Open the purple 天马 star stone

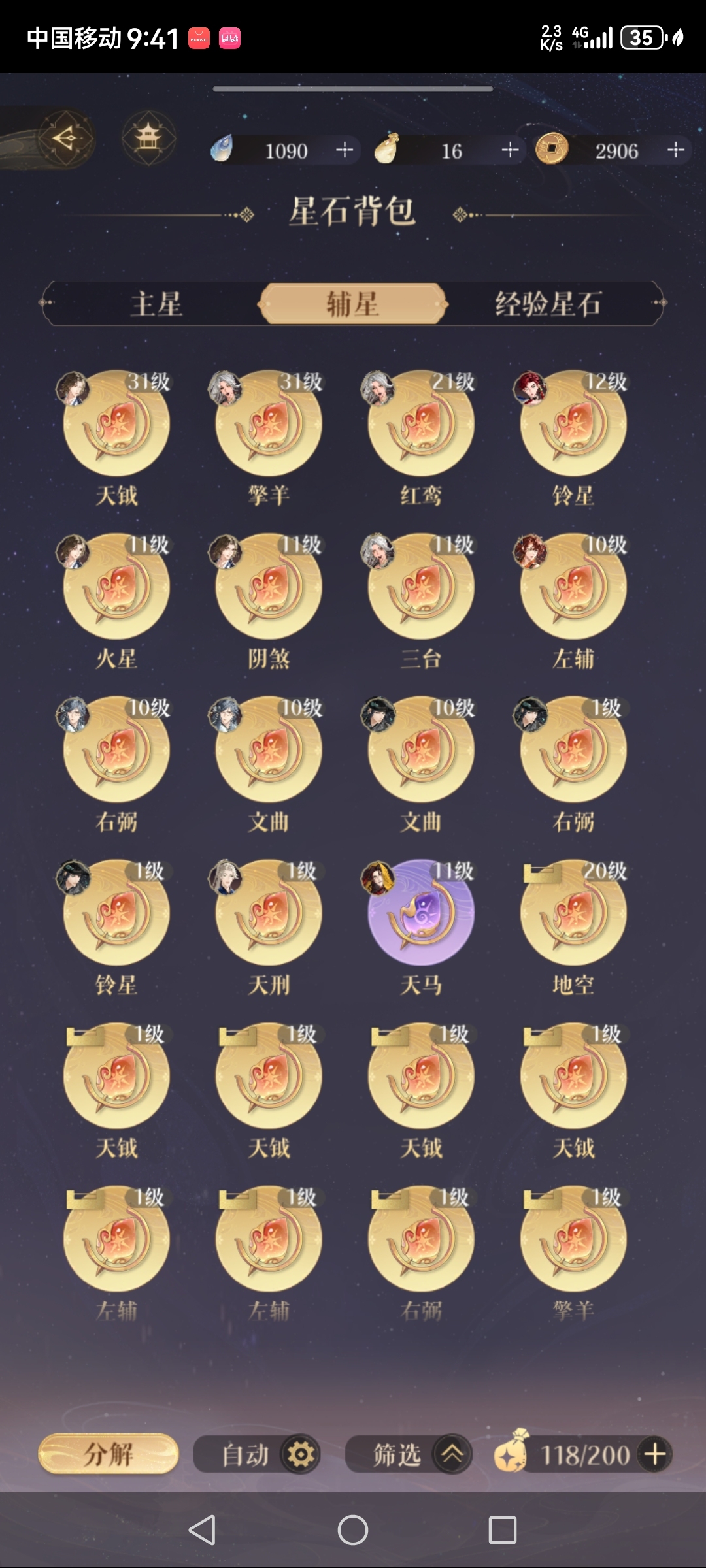pos(421,913)
